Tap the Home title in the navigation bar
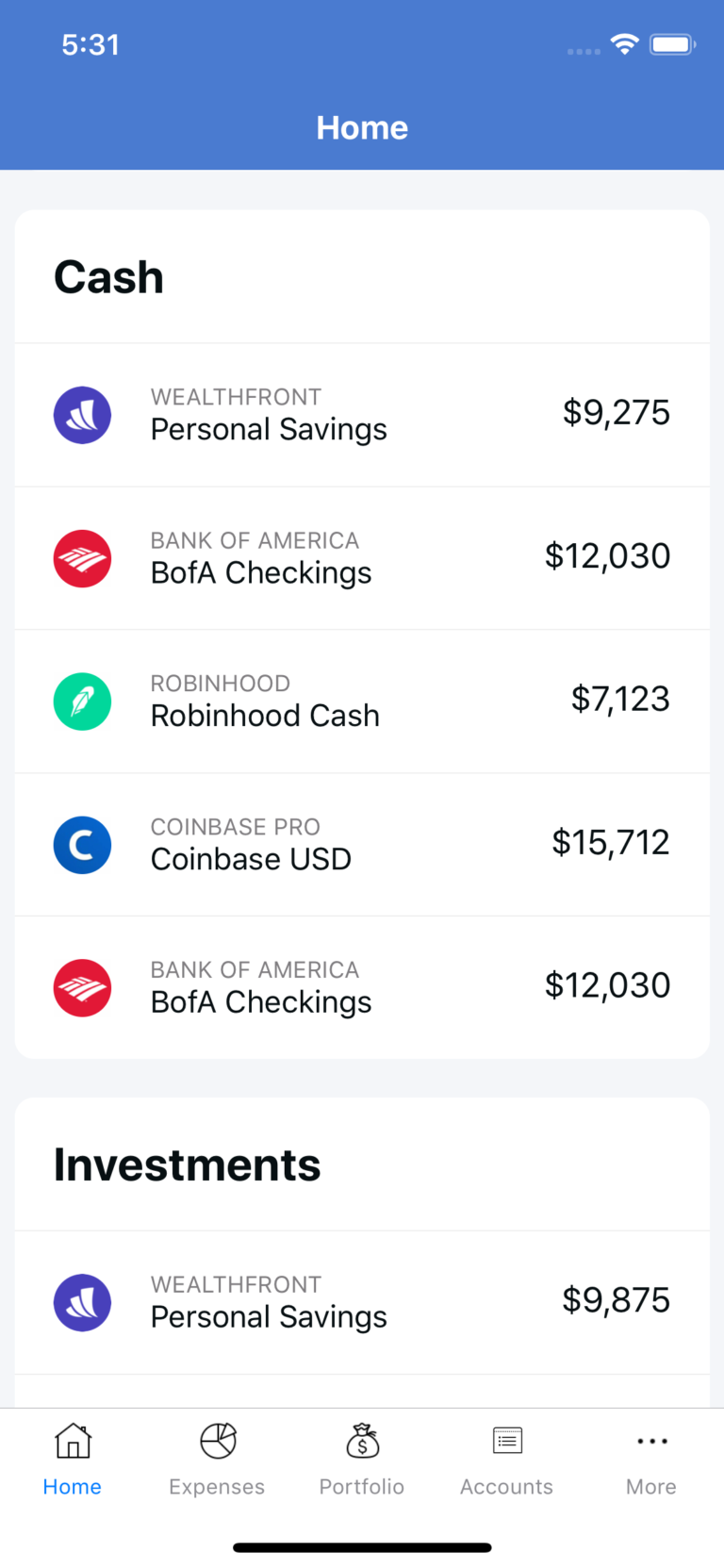This screenshot has height=1568, width=724. pos(362,127)
